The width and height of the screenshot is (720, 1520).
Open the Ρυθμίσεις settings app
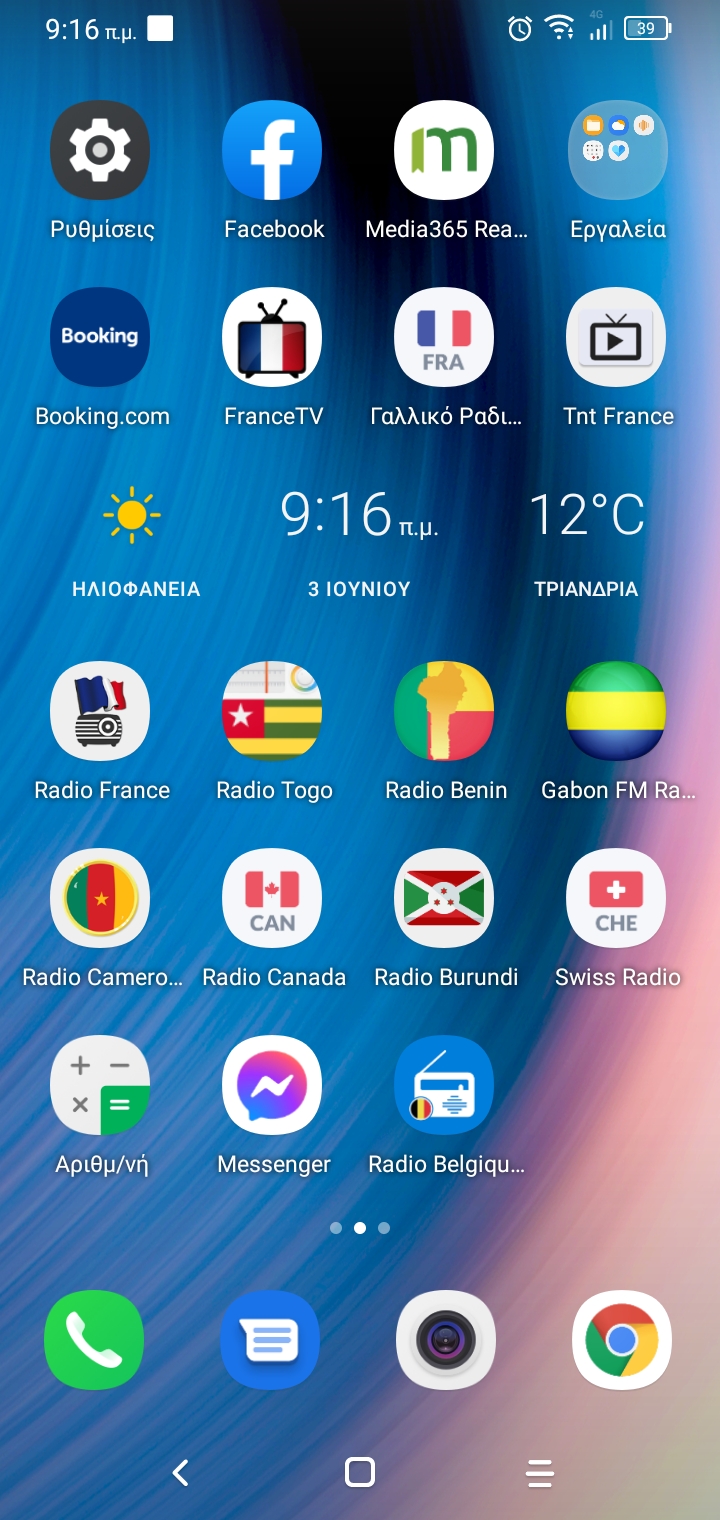pos(100,150)
